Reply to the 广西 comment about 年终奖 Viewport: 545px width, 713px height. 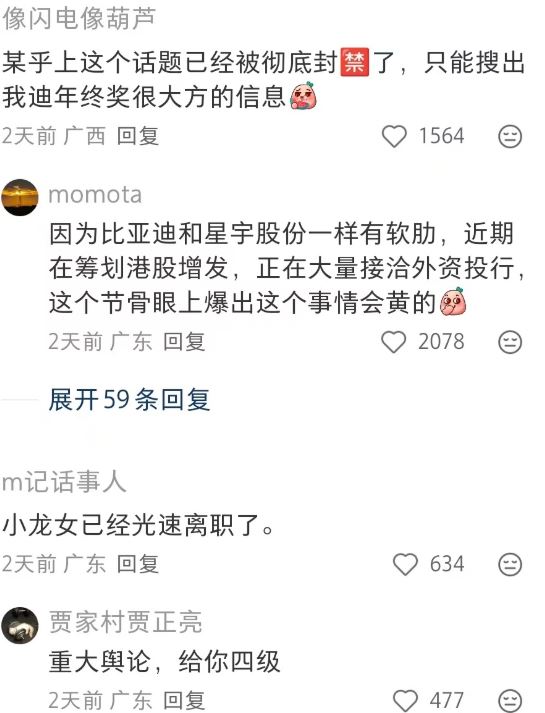click(x=137, y=136)
